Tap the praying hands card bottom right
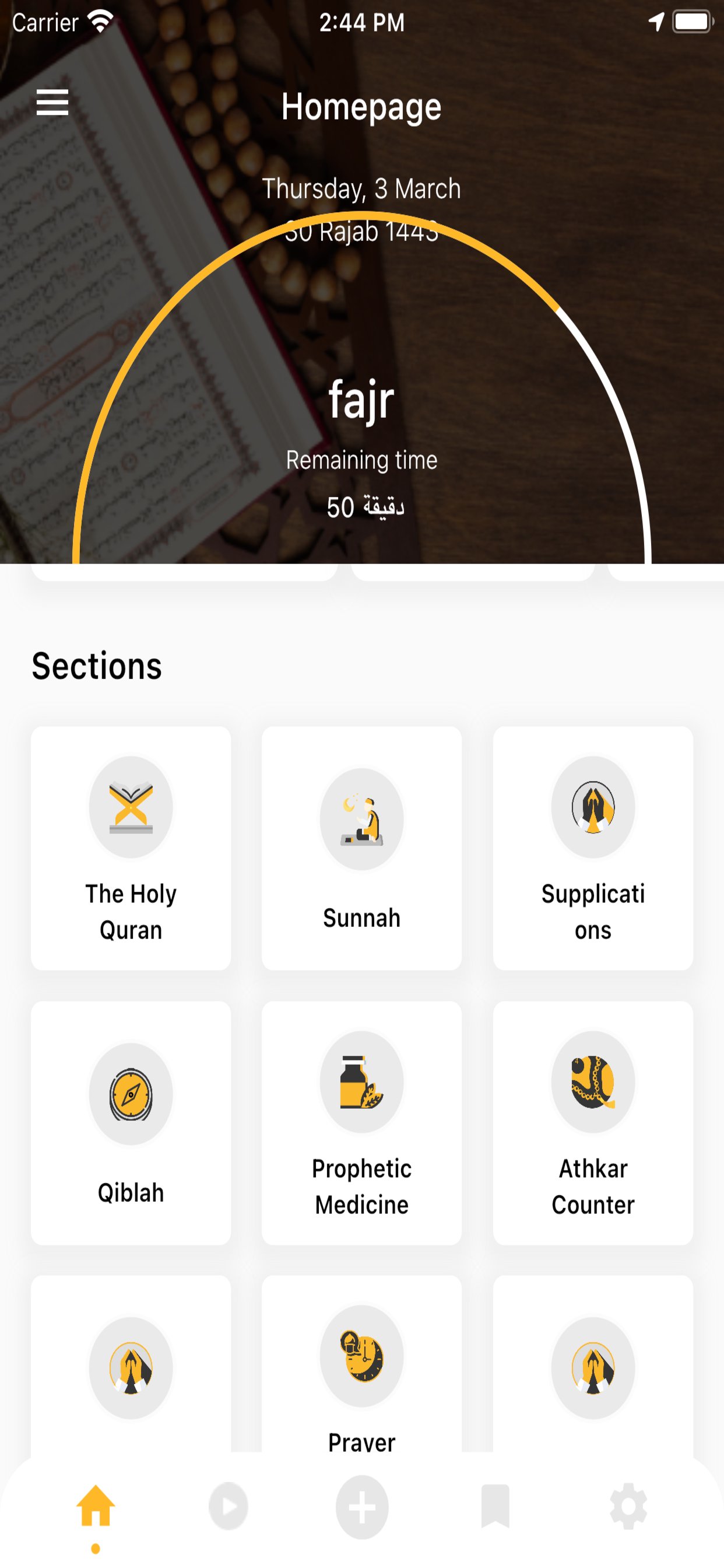The image size is (724, 1568). (593, 1370)
